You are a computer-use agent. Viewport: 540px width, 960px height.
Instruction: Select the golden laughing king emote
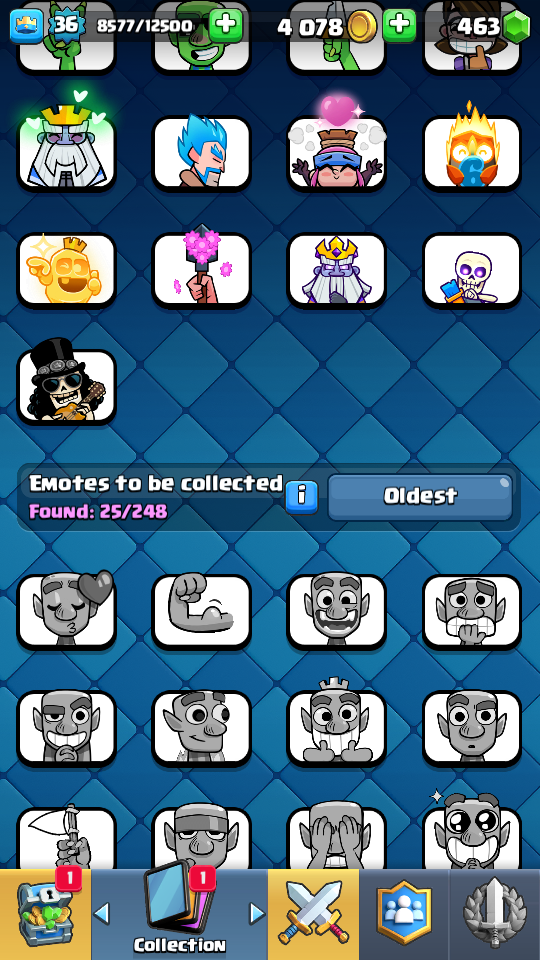67,270
